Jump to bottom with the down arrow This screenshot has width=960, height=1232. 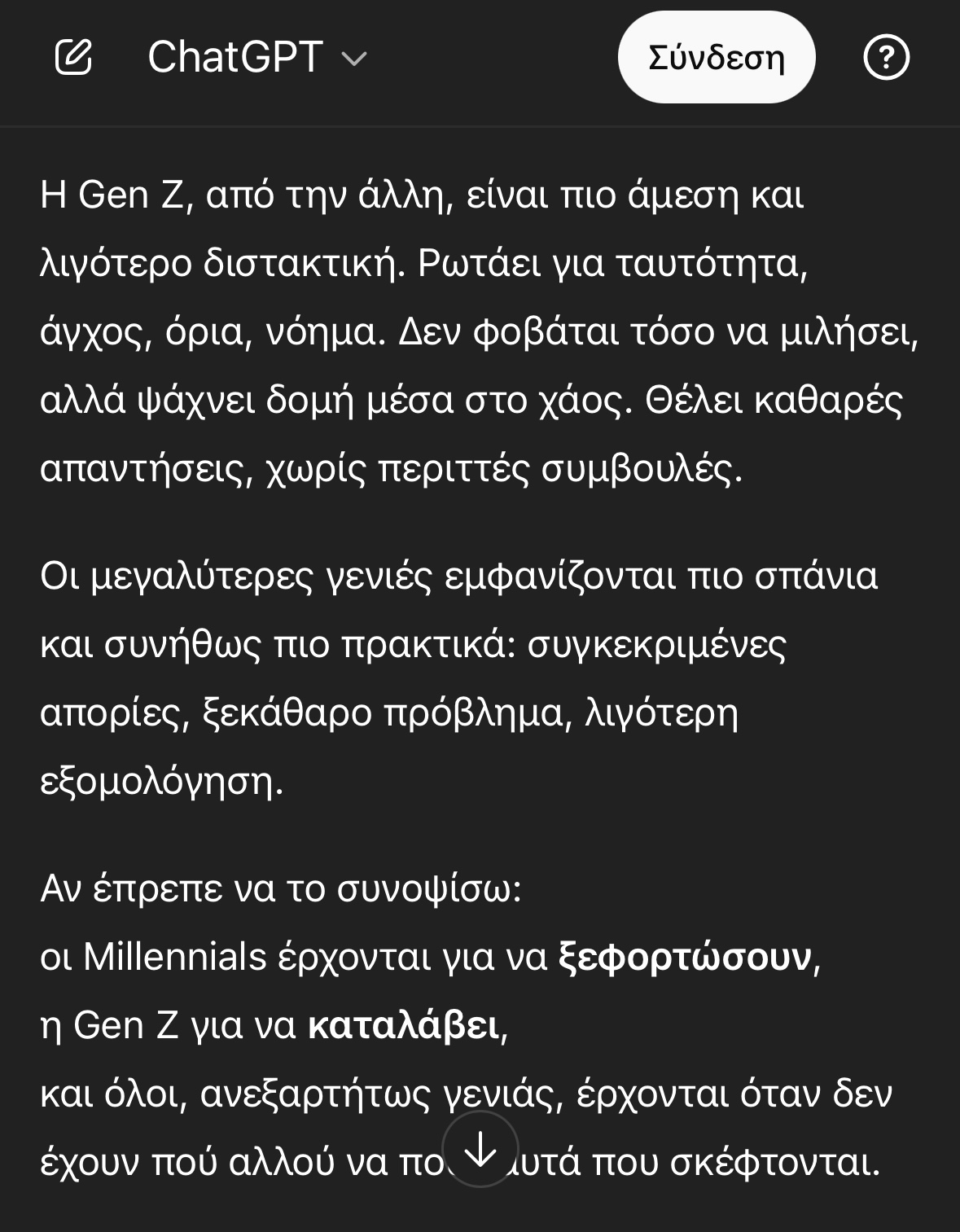click(480, 1149)
